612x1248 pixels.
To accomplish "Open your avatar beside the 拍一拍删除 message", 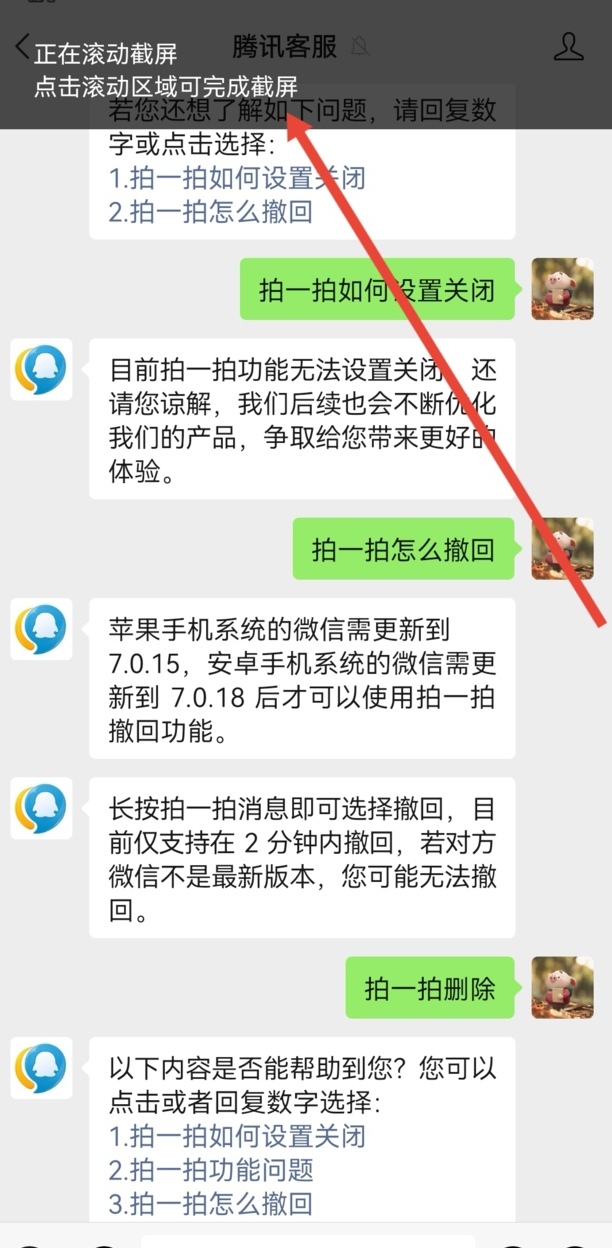I will tap(562, 988).
